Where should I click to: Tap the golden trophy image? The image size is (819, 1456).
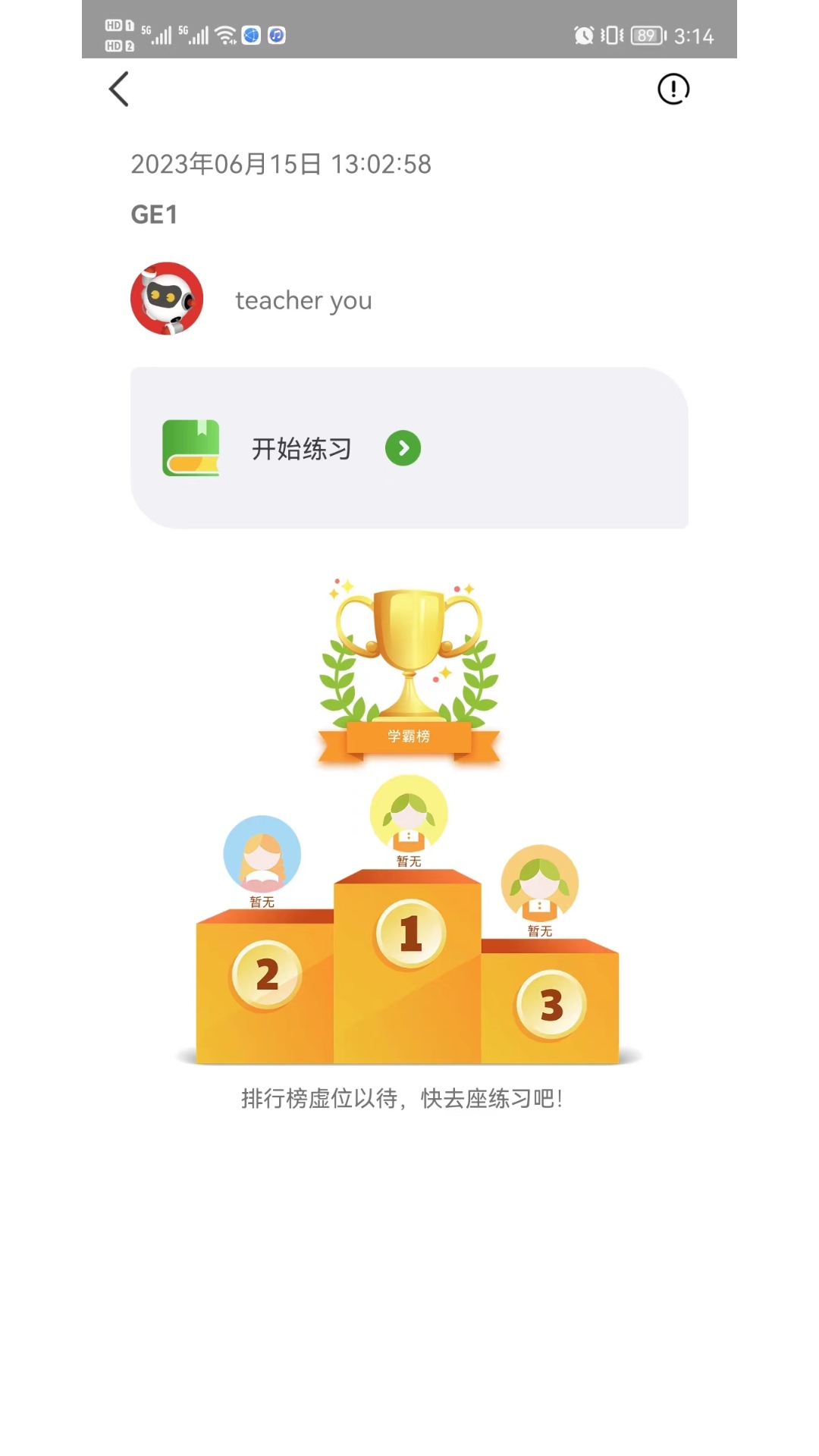(409, 652)
